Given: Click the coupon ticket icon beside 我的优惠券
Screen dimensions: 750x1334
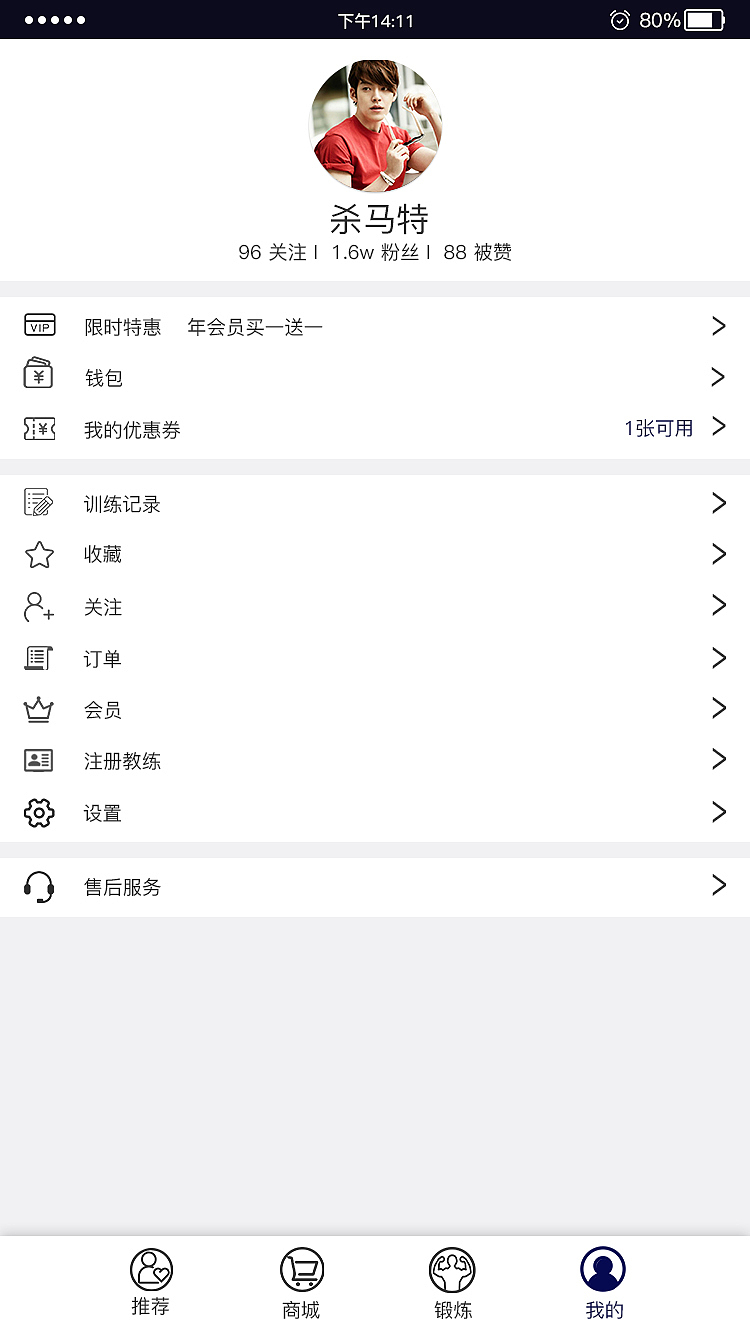Looking at the screenshot, I should coord(39,428).
